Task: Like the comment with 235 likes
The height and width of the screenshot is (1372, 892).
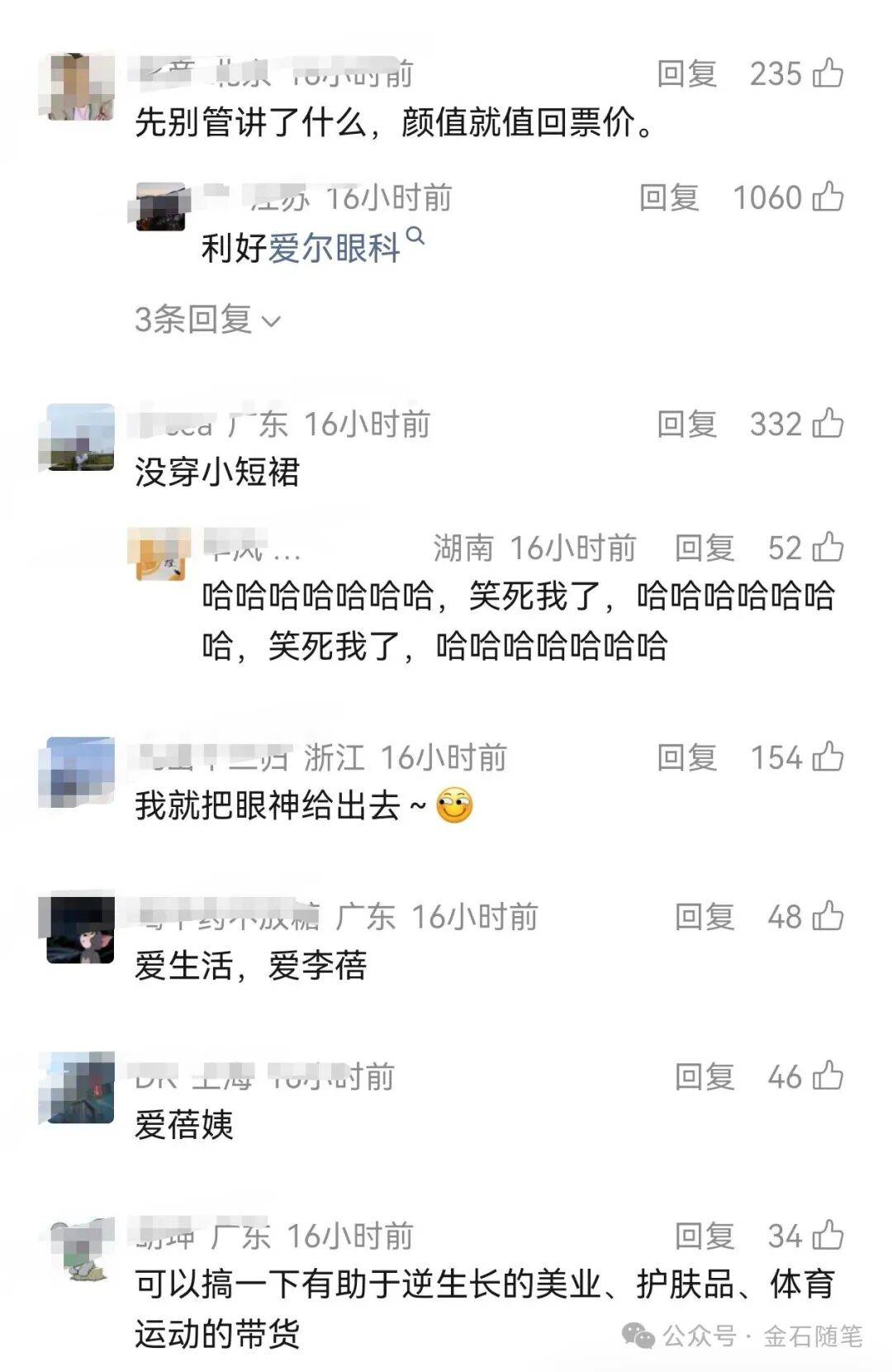Action: click(828, 74)
